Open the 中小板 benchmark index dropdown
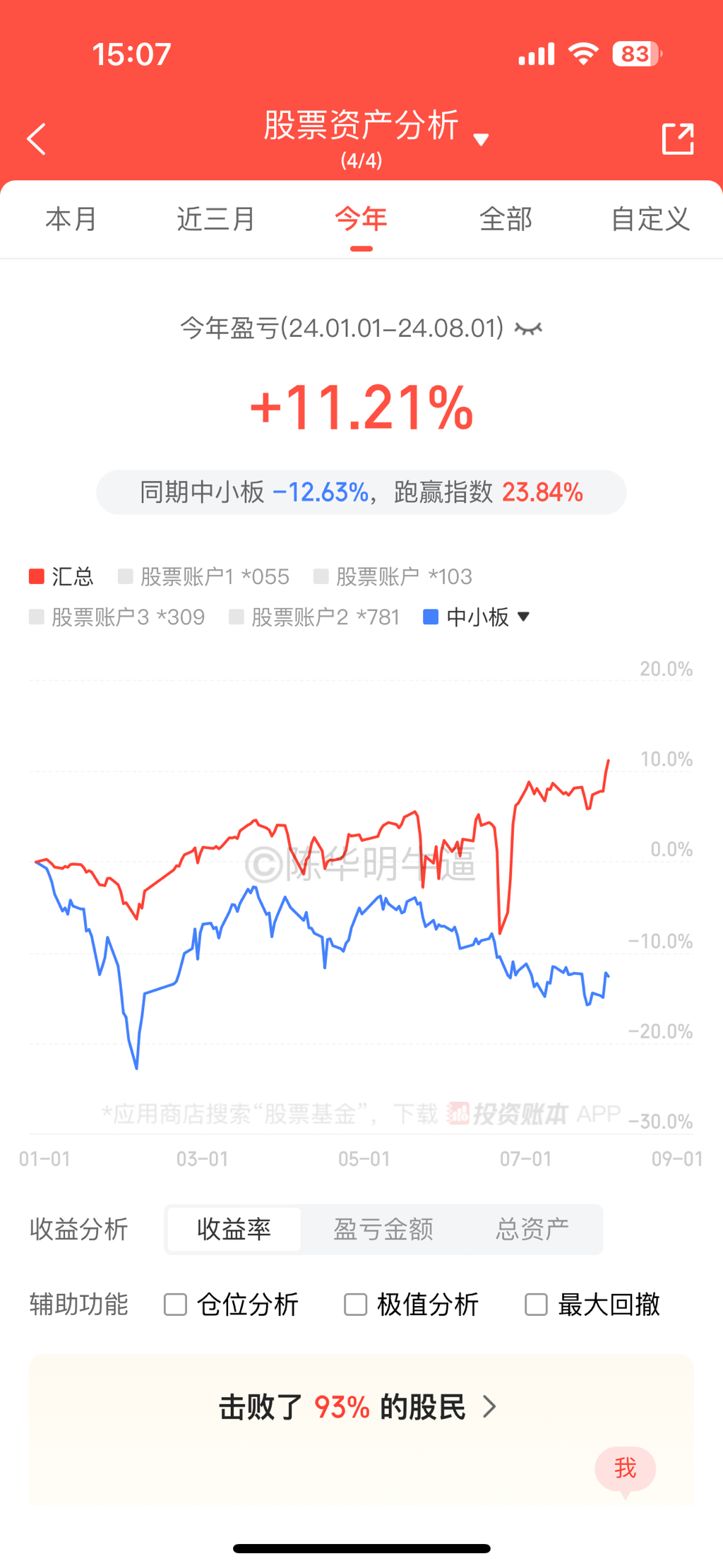The width and height of the screenshot is (723, 1568). point(477,617)
